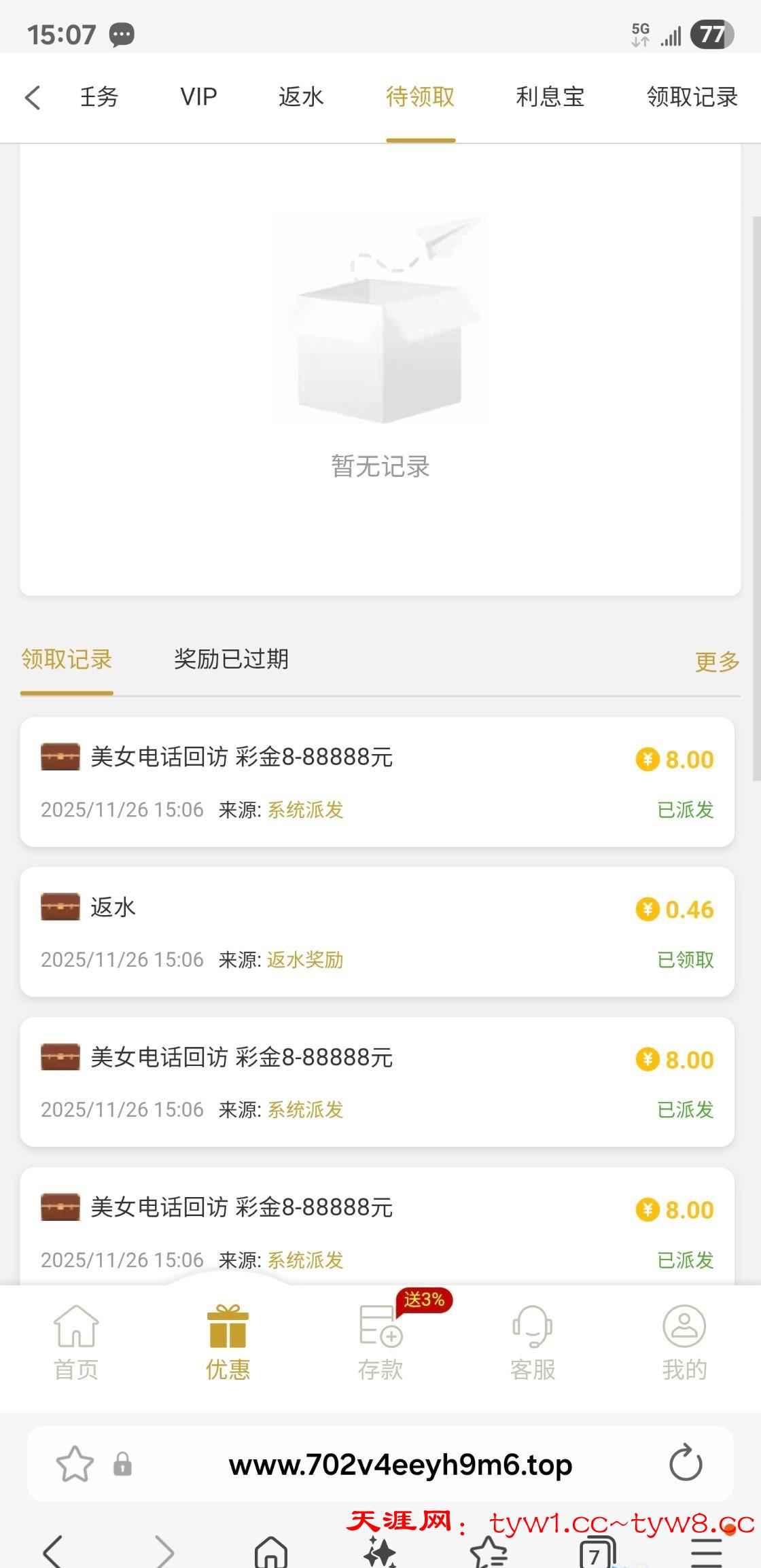Go to the browser home page

point(271,1552)
